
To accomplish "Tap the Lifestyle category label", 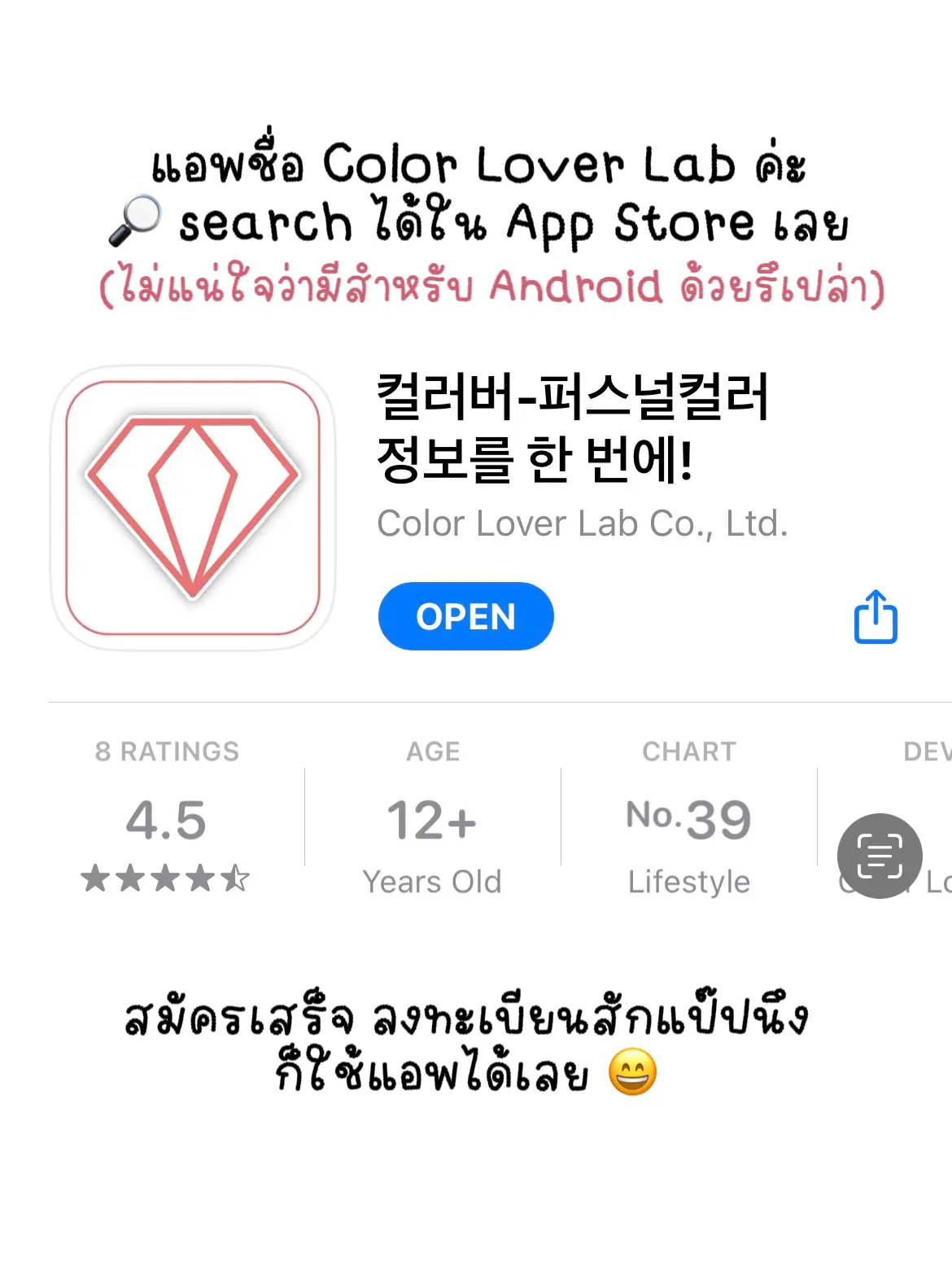I will point(690,882).
